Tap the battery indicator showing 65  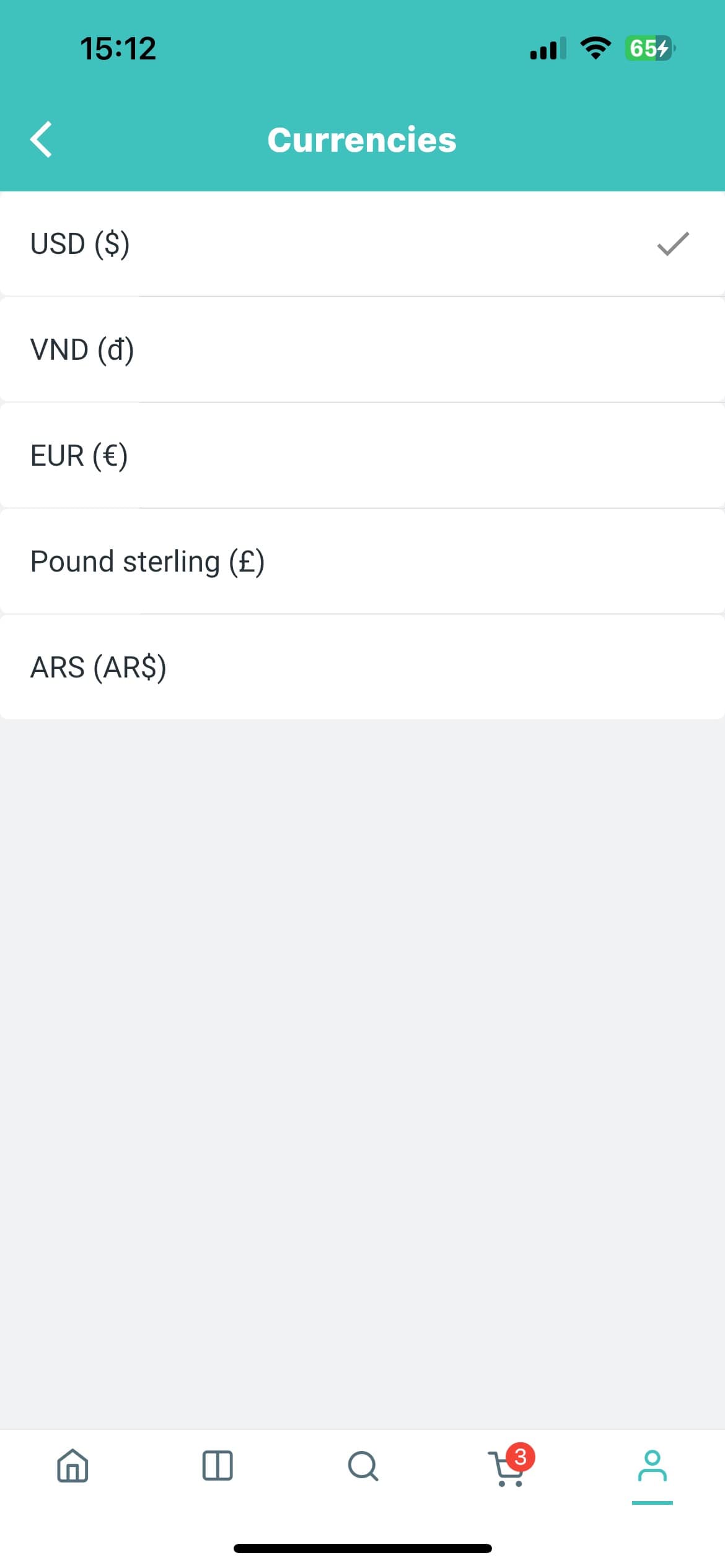pyautogui.click(x=648, y=48)
